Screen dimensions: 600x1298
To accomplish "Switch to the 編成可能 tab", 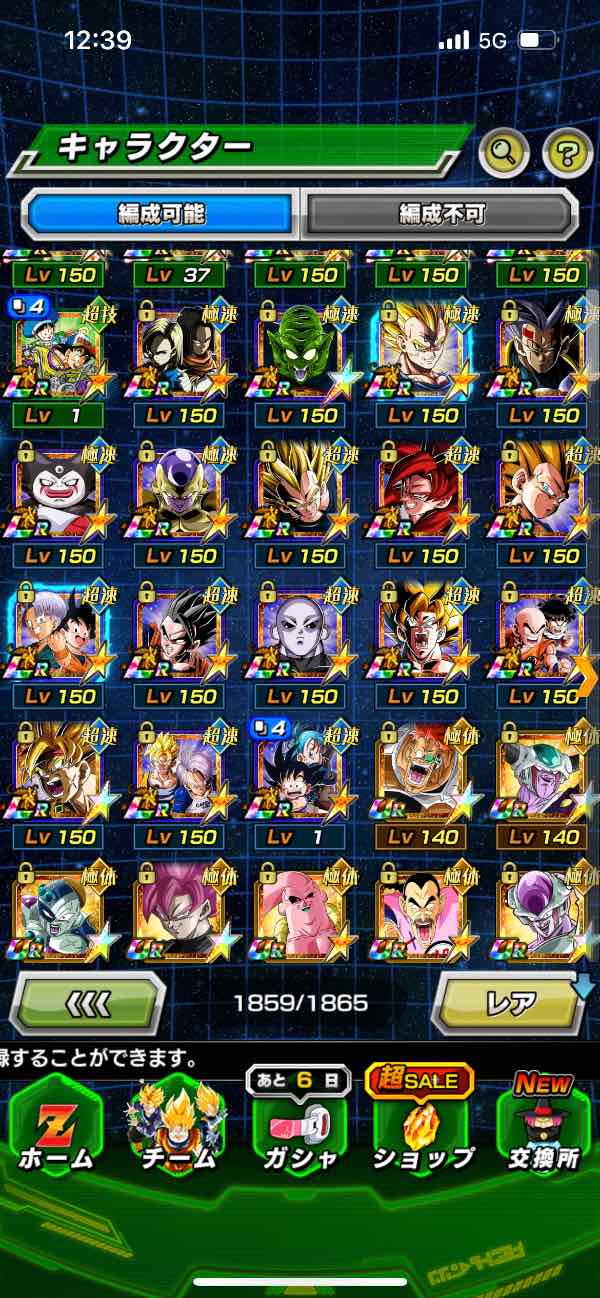I will pos(162,213).
